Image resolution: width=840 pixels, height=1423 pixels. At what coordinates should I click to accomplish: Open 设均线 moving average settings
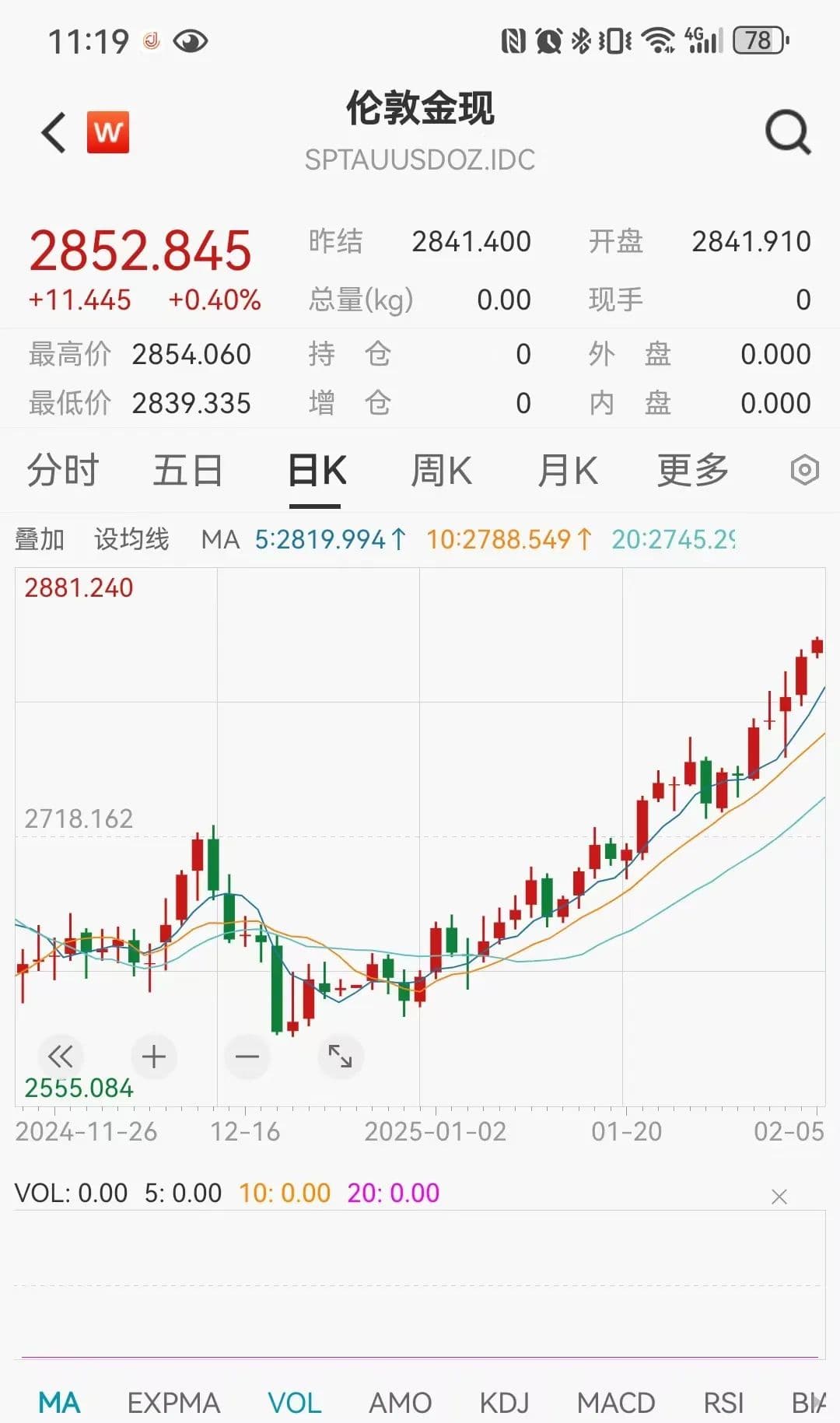click(x=131, y=538)
